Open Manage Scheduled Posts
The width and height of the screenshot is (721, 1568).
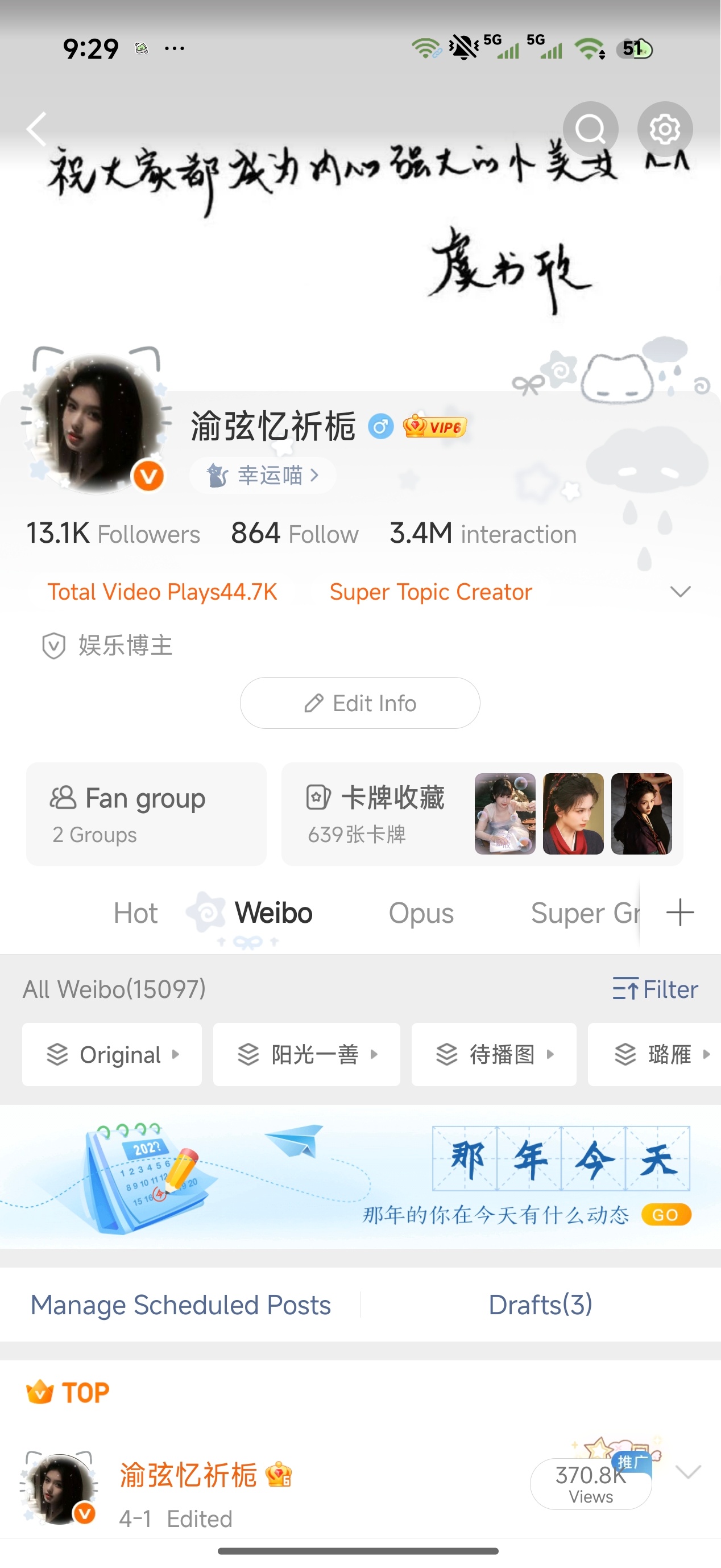pyautogui.click(x=181, y=1305)
